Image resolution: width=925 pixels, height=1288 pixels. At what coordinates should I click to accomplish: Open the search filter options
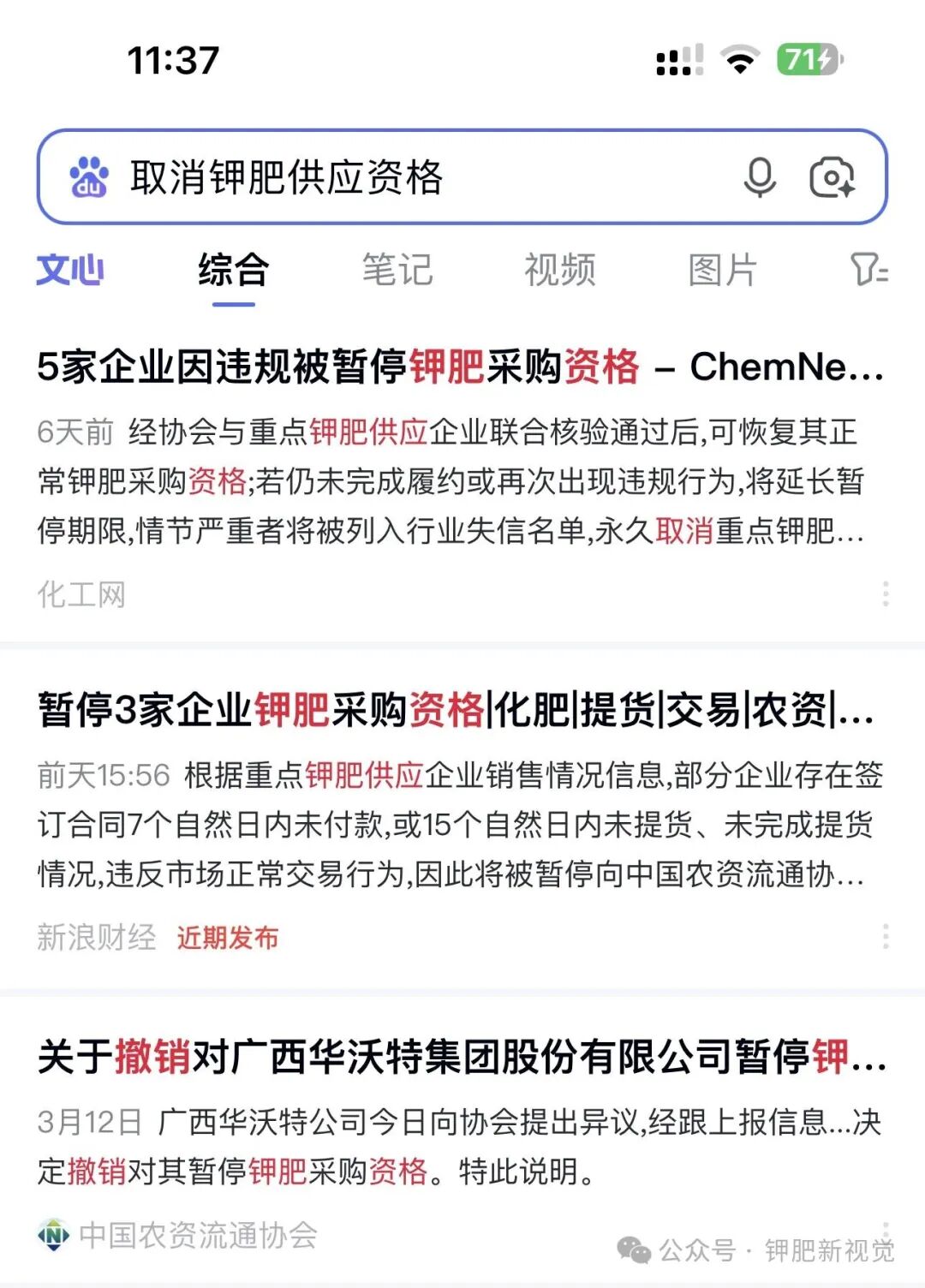click(x=869, y=270)
